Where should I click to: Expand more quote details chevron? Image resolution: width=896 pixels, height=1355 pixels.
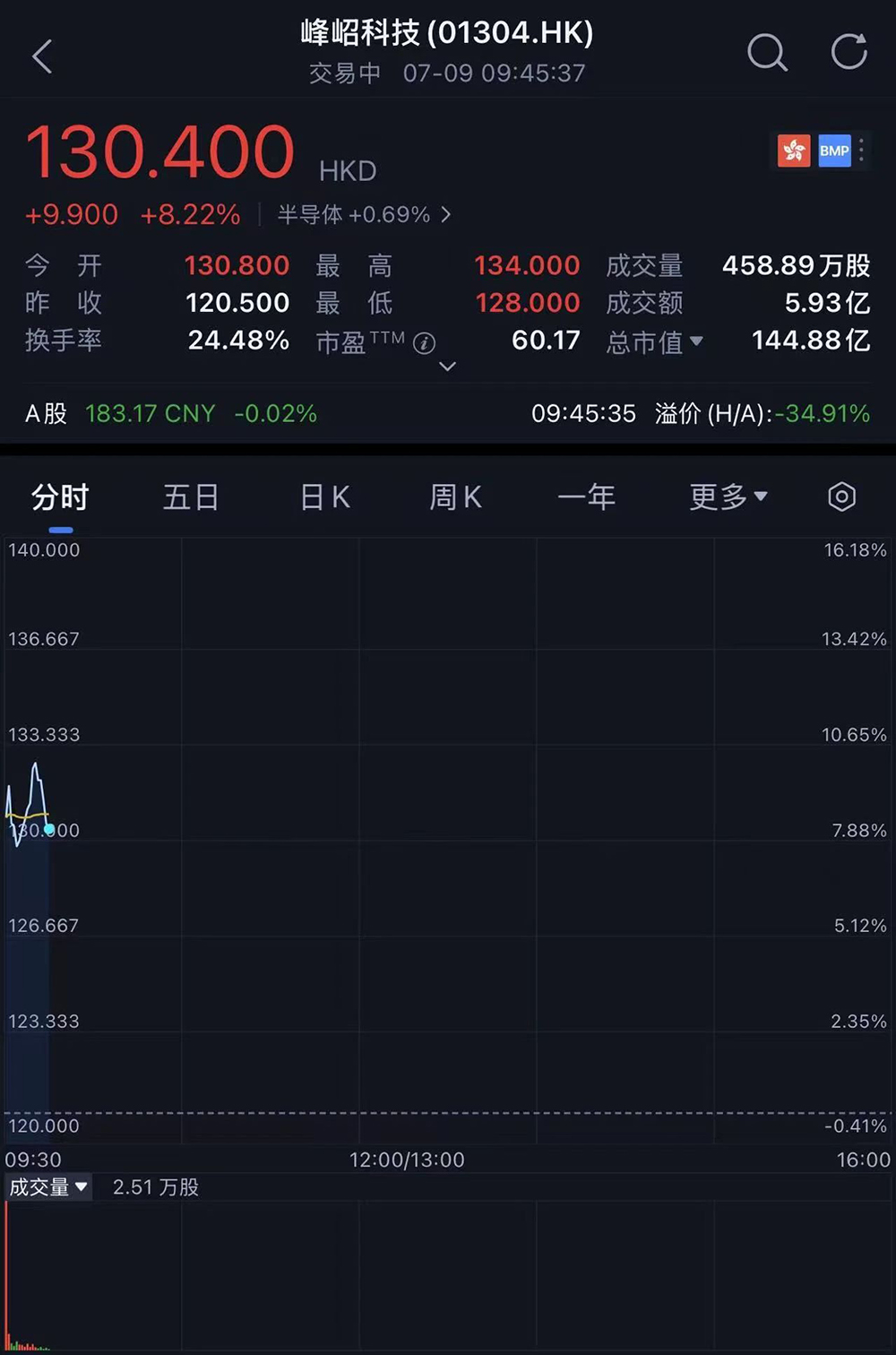[448, 366]
